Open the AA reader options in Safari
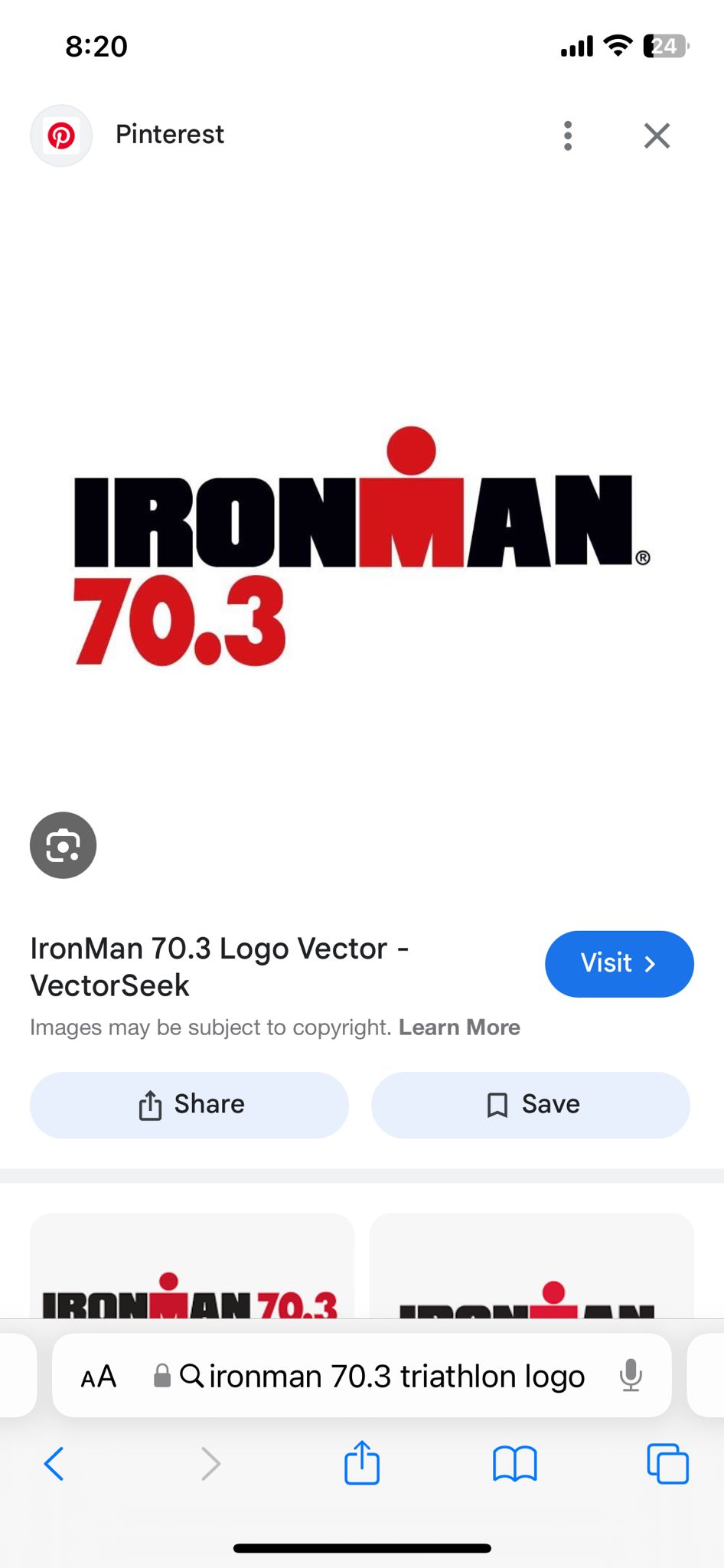 [99, 1376]
